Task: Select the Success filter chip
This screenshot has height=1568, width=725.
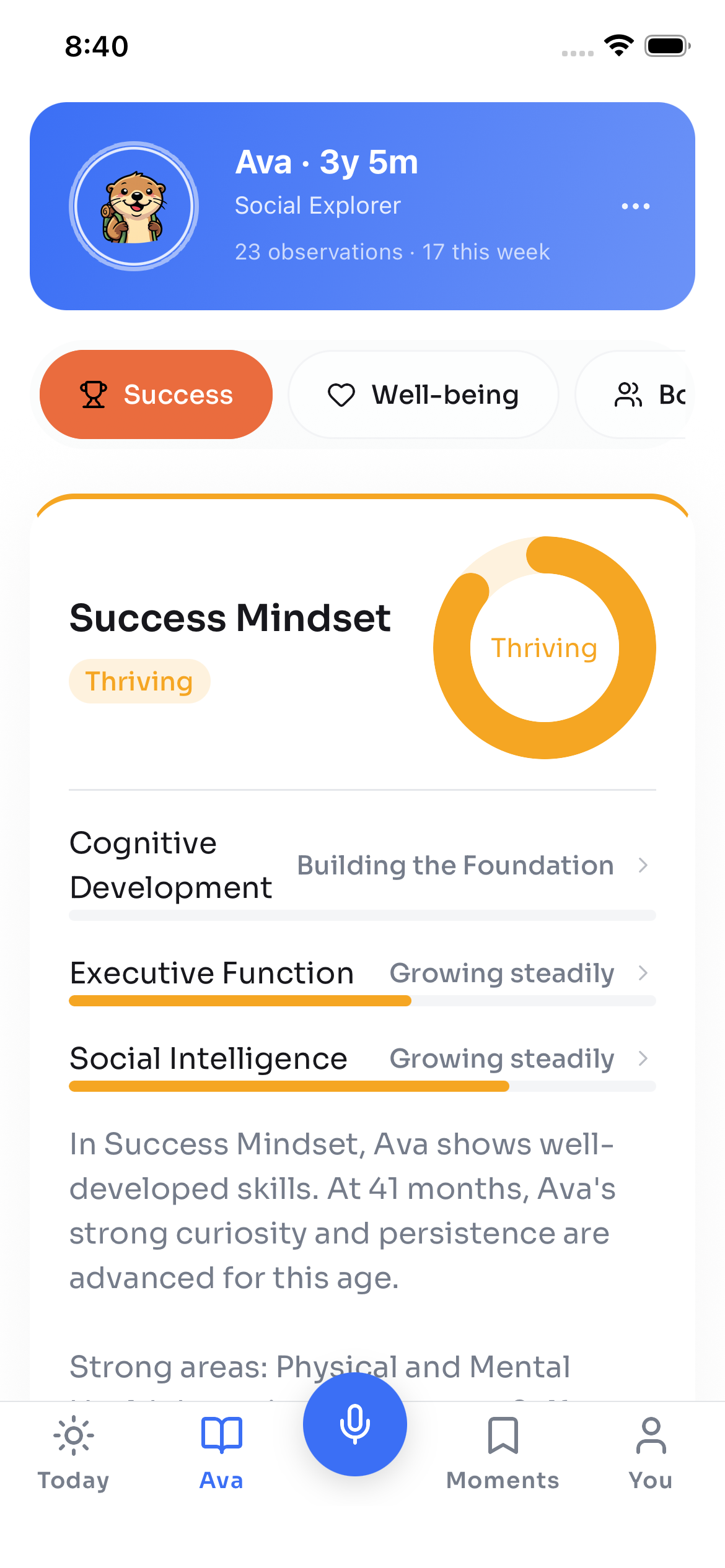Action: click(156, 394)
